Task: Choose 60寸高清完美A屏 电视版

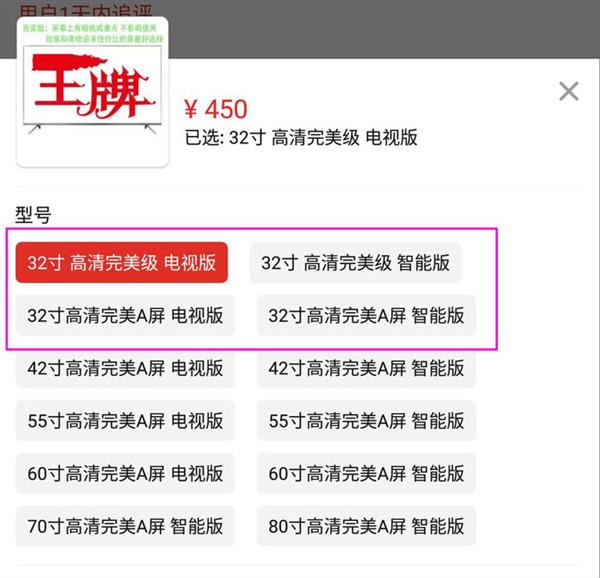Action: [125, 473]
